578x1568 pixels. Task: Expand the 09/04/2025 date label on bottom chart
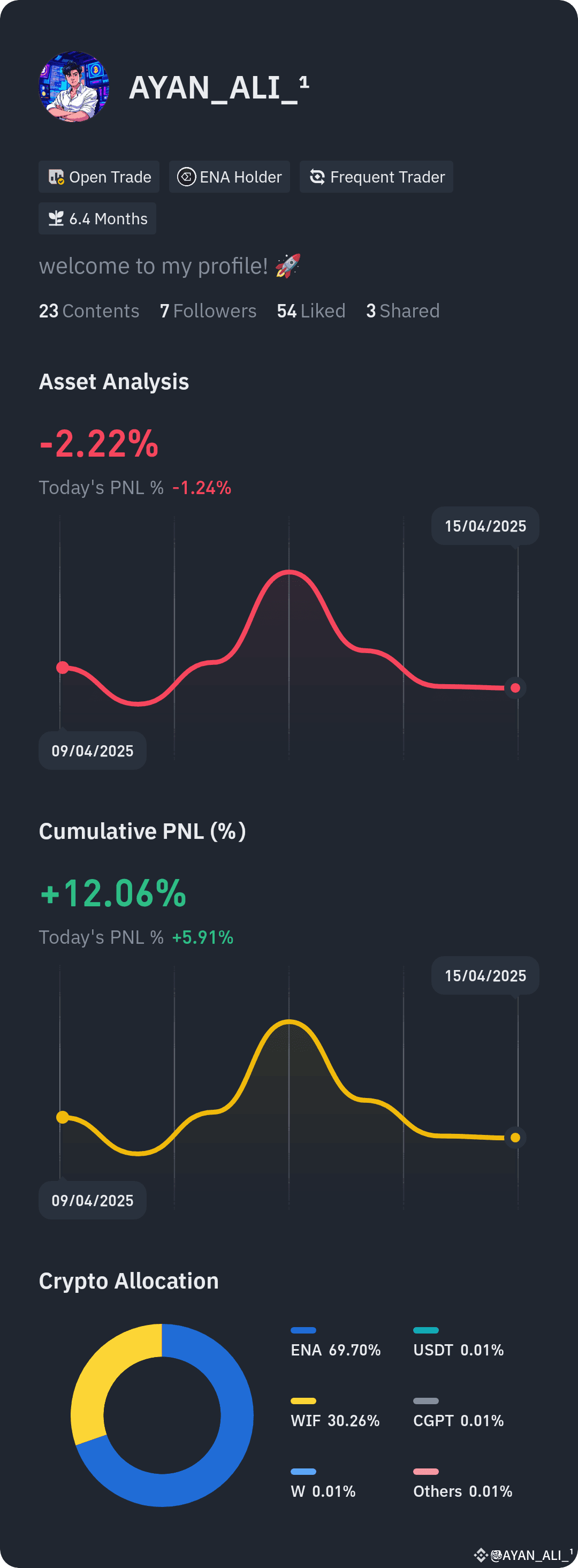pyautogui.click(x=92, y=1200)
